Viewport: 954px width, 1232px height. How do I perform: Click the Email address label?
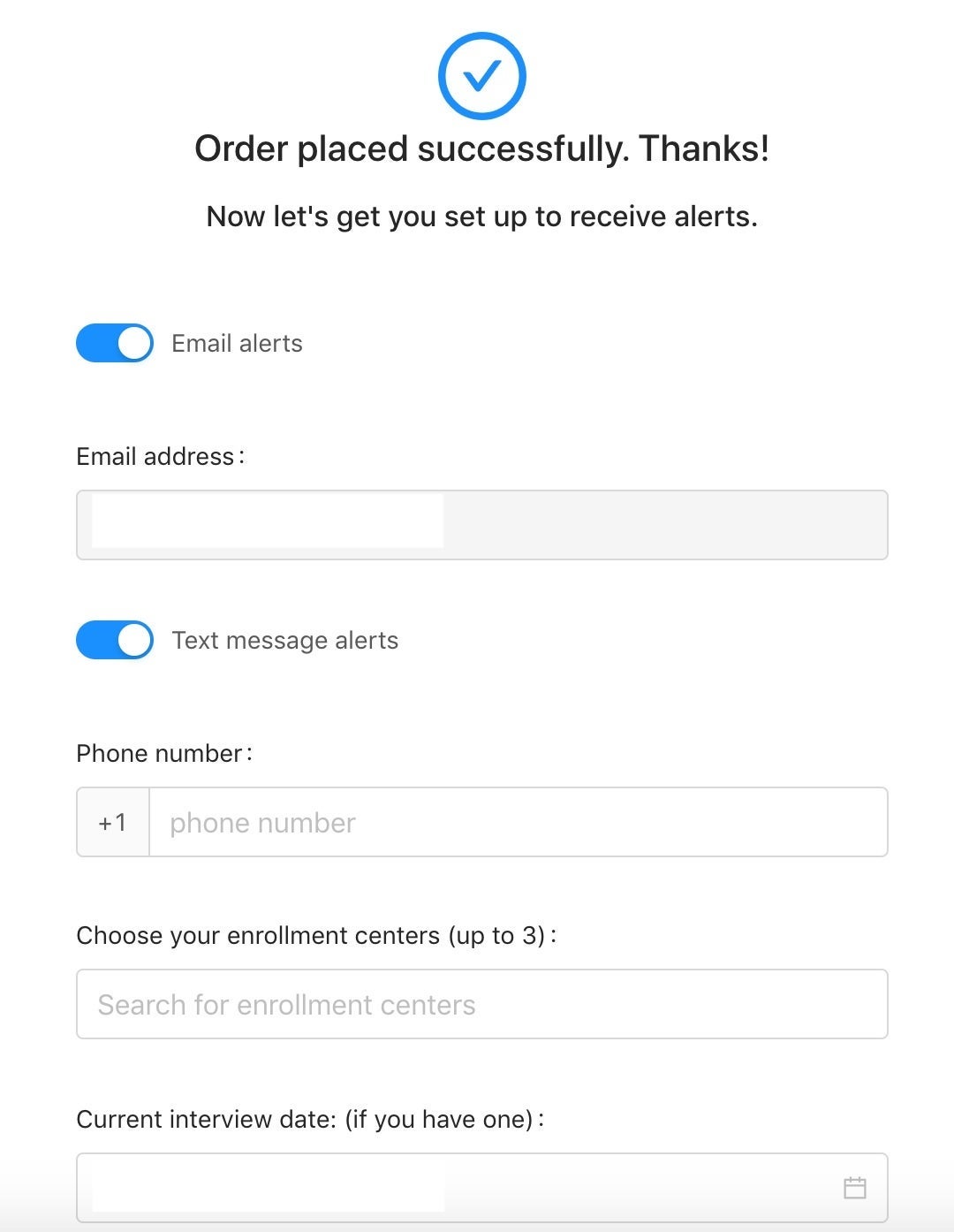coord(161,456)
